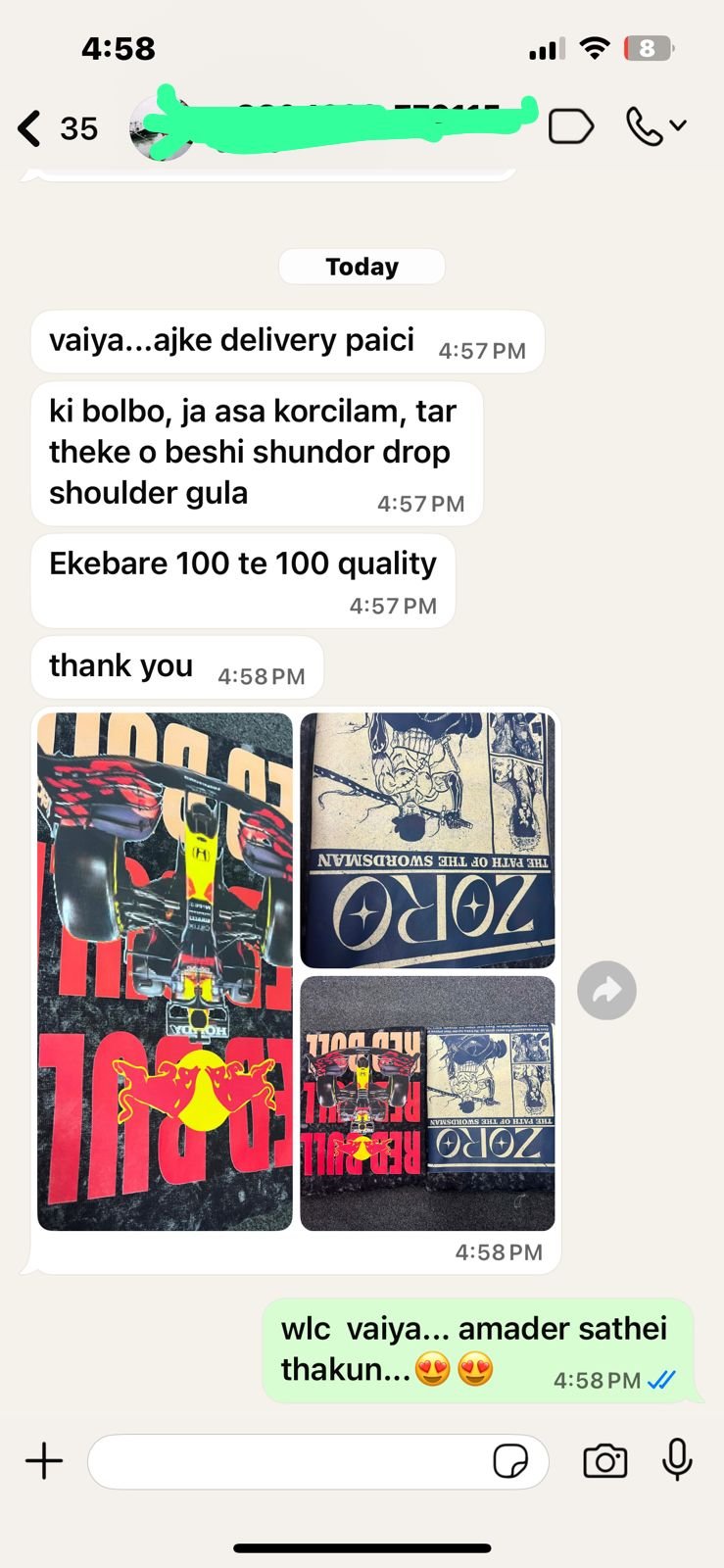Viewport: 724px width, 1568px height.
Task: Record a voice message with the microphone
Action: 677,1460
